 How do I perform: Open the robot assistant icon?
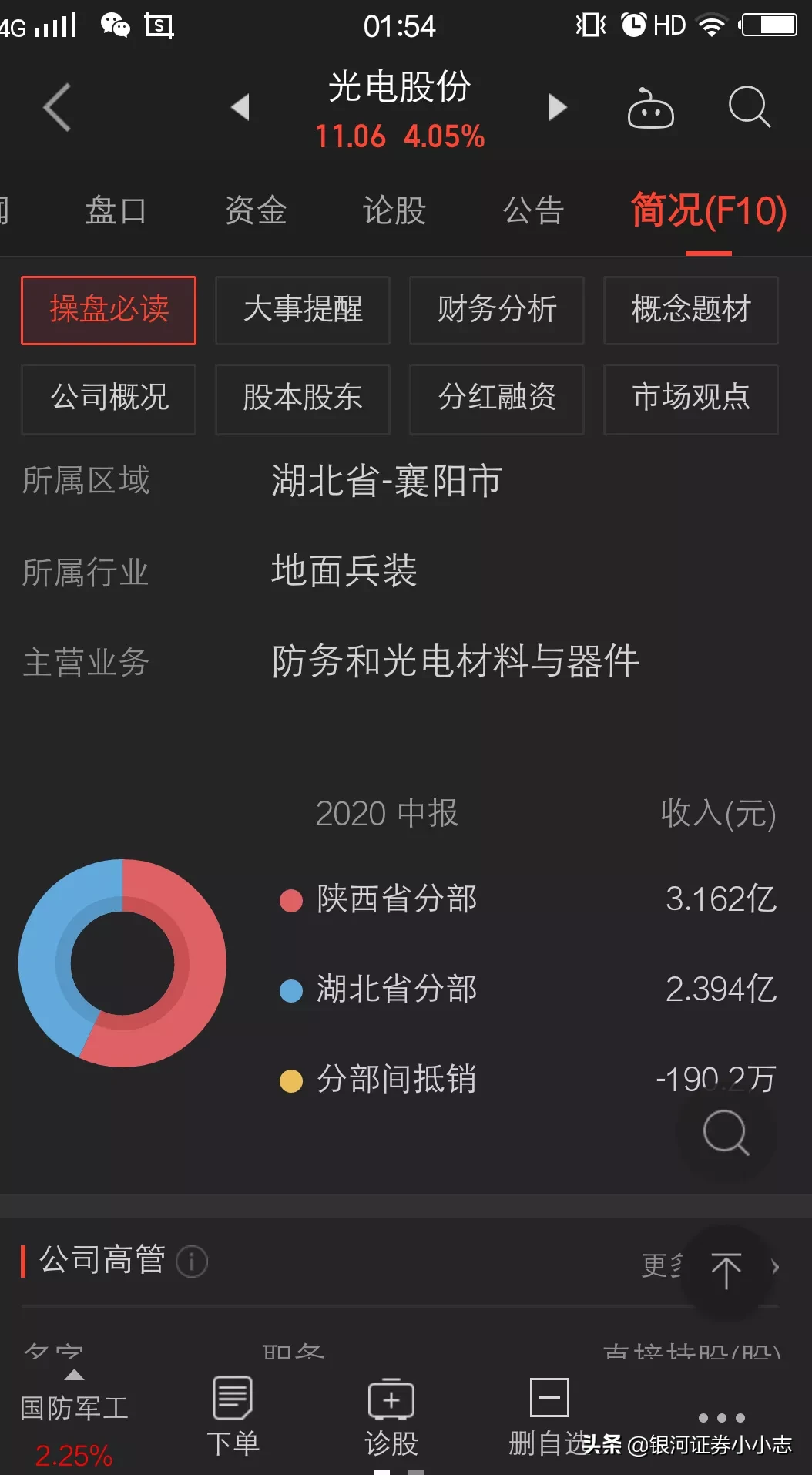pos(651,107)
